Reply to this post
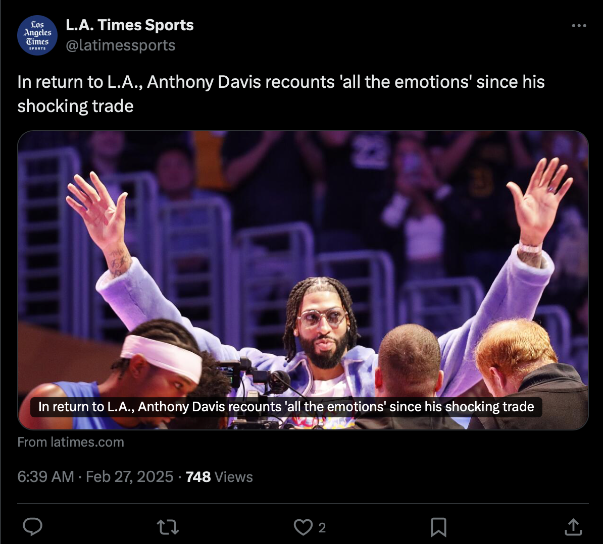This screenshot has width=603, height=544. [x=32, y=525]
